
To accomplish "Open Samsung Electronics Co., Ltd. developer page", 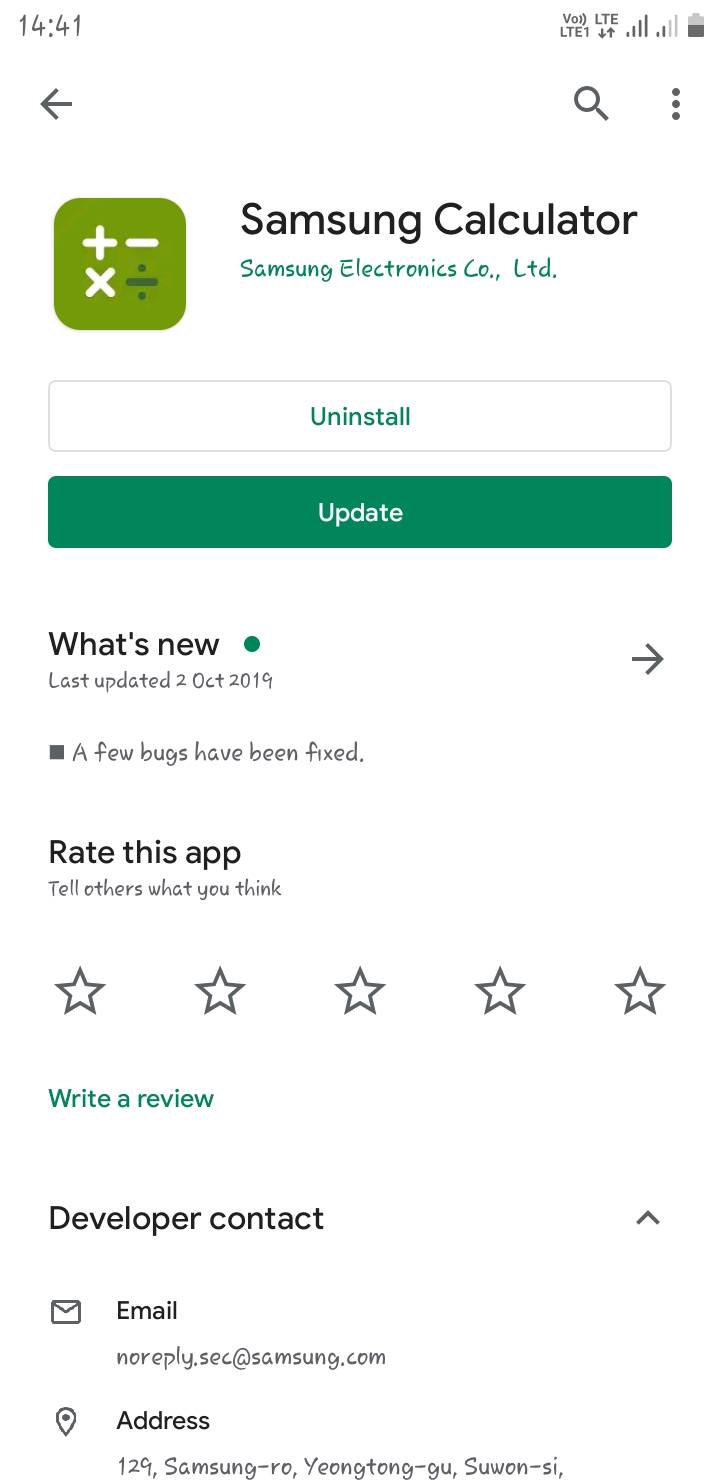I will point(398,269).
